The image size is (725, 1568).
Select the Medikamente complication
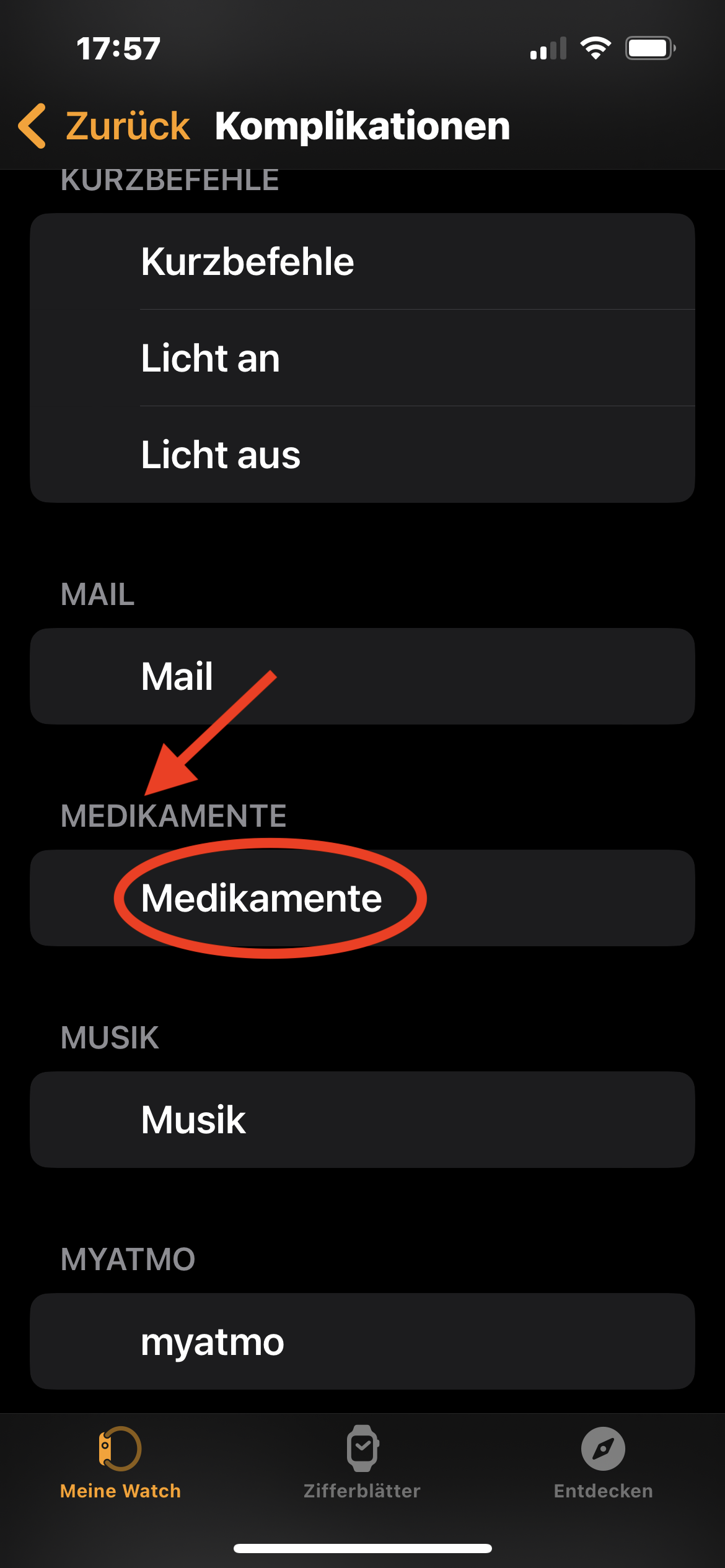coord(362,898)
